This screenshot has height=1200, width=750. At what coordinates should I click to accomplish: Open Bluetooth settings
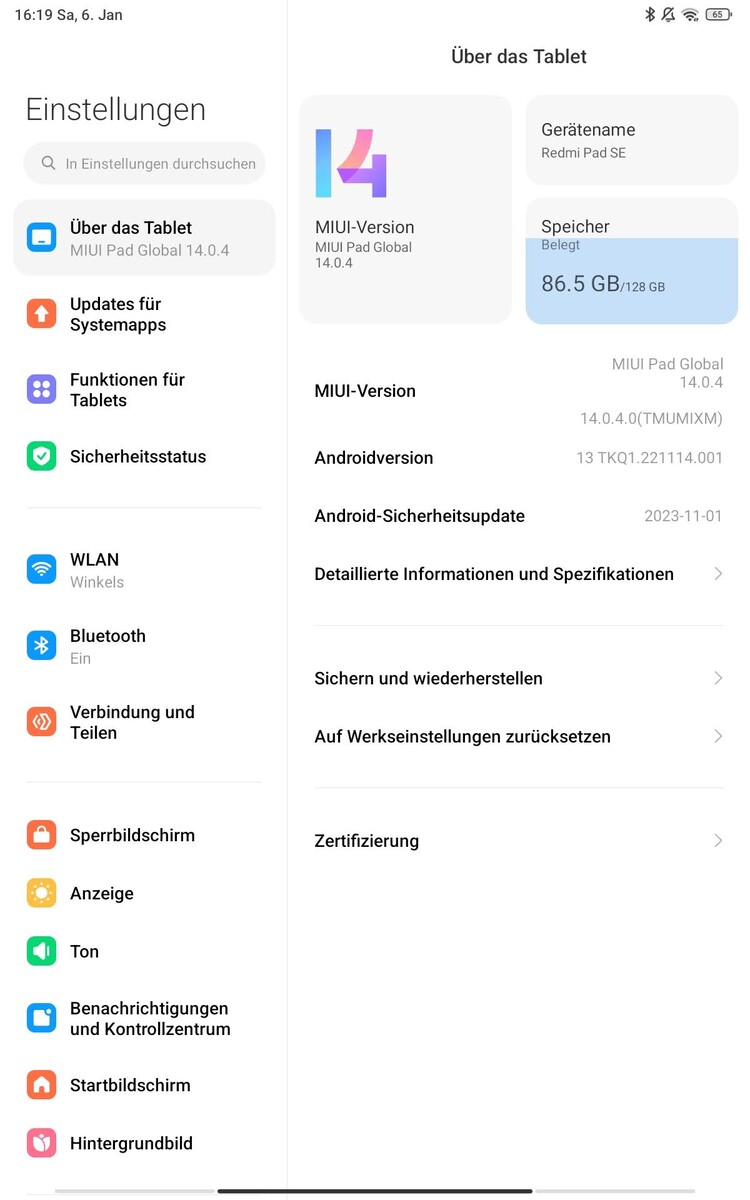click(143, 646)
